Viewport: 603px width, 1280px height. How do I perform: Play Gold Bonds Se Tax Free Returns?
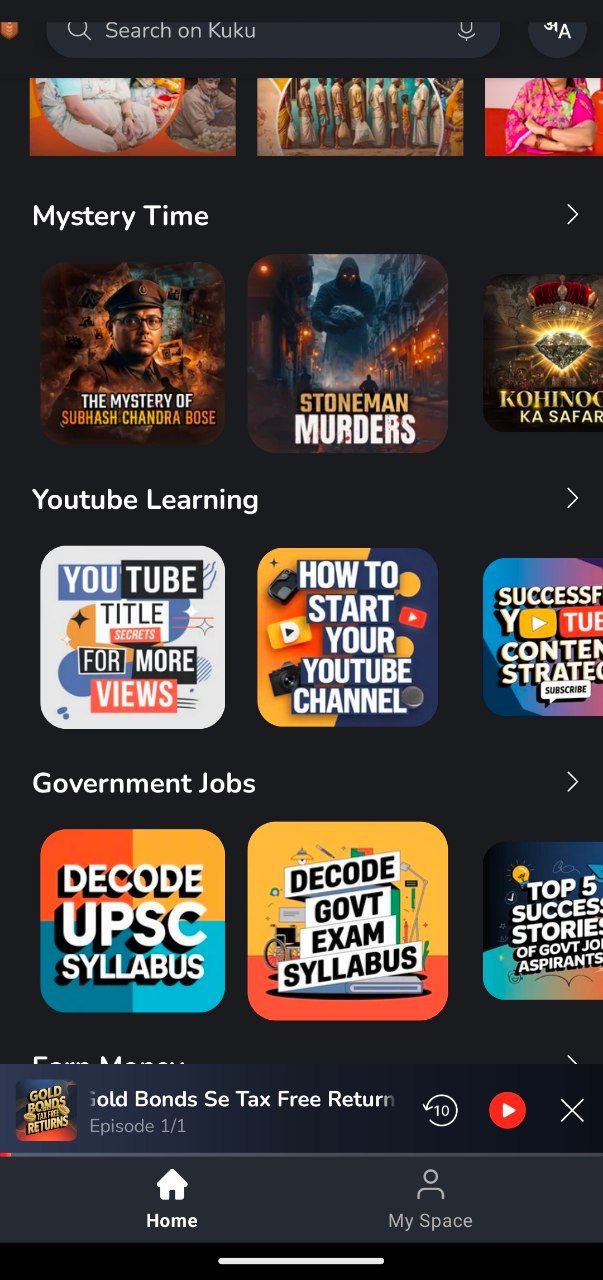[507, 1110]
